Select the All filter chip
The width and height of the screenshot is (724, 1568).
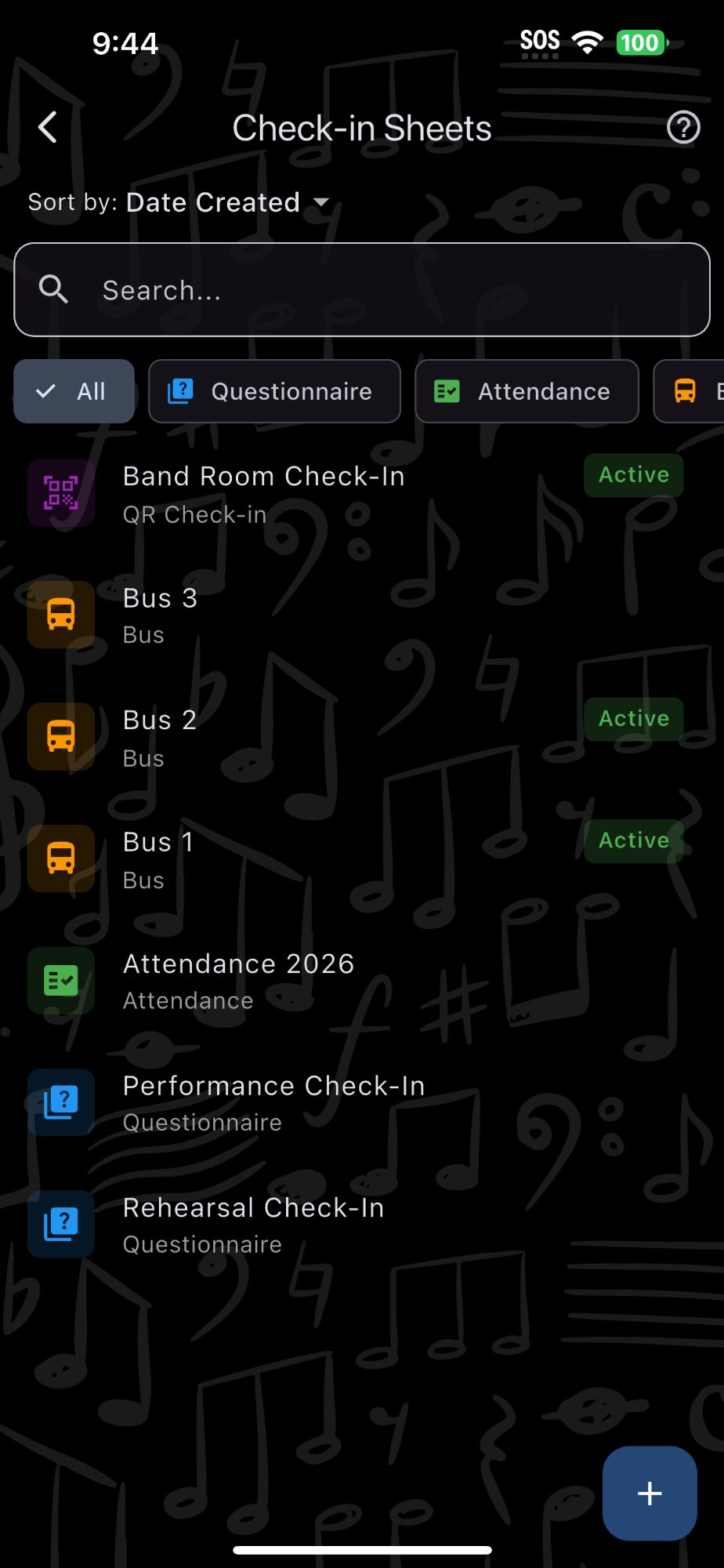coord(74,391)
